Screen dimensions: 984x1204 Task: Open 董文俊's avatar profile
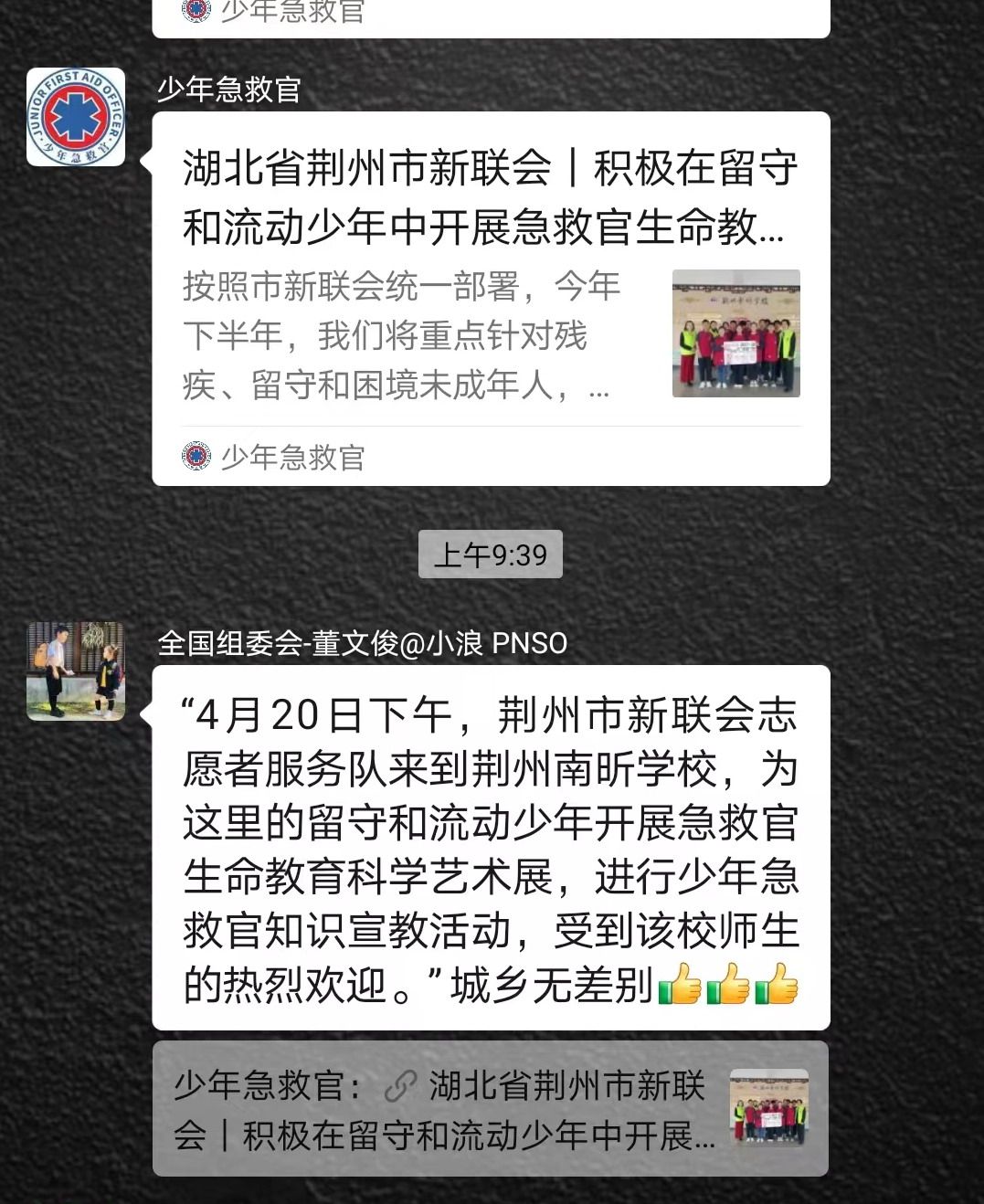(76, 671)
